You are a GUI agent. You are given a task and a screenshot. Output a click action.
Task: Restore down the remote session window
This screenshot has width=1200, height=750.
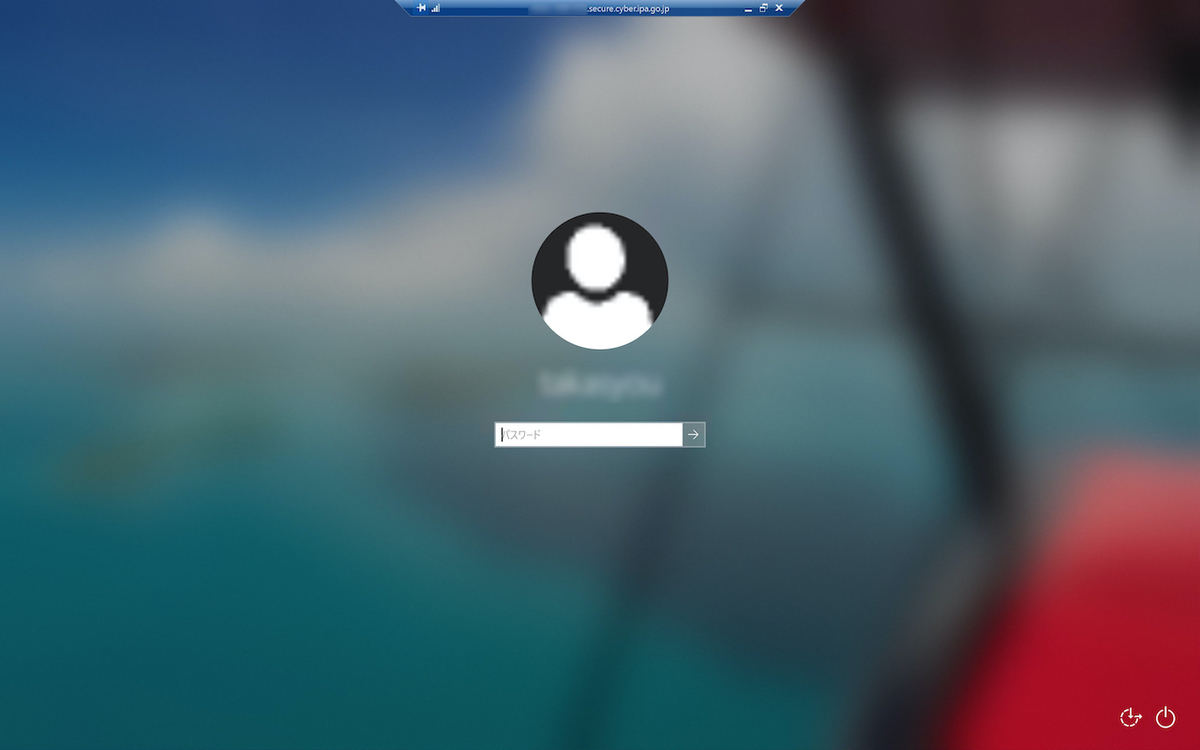pyautogui.click(x=763, y=8)
